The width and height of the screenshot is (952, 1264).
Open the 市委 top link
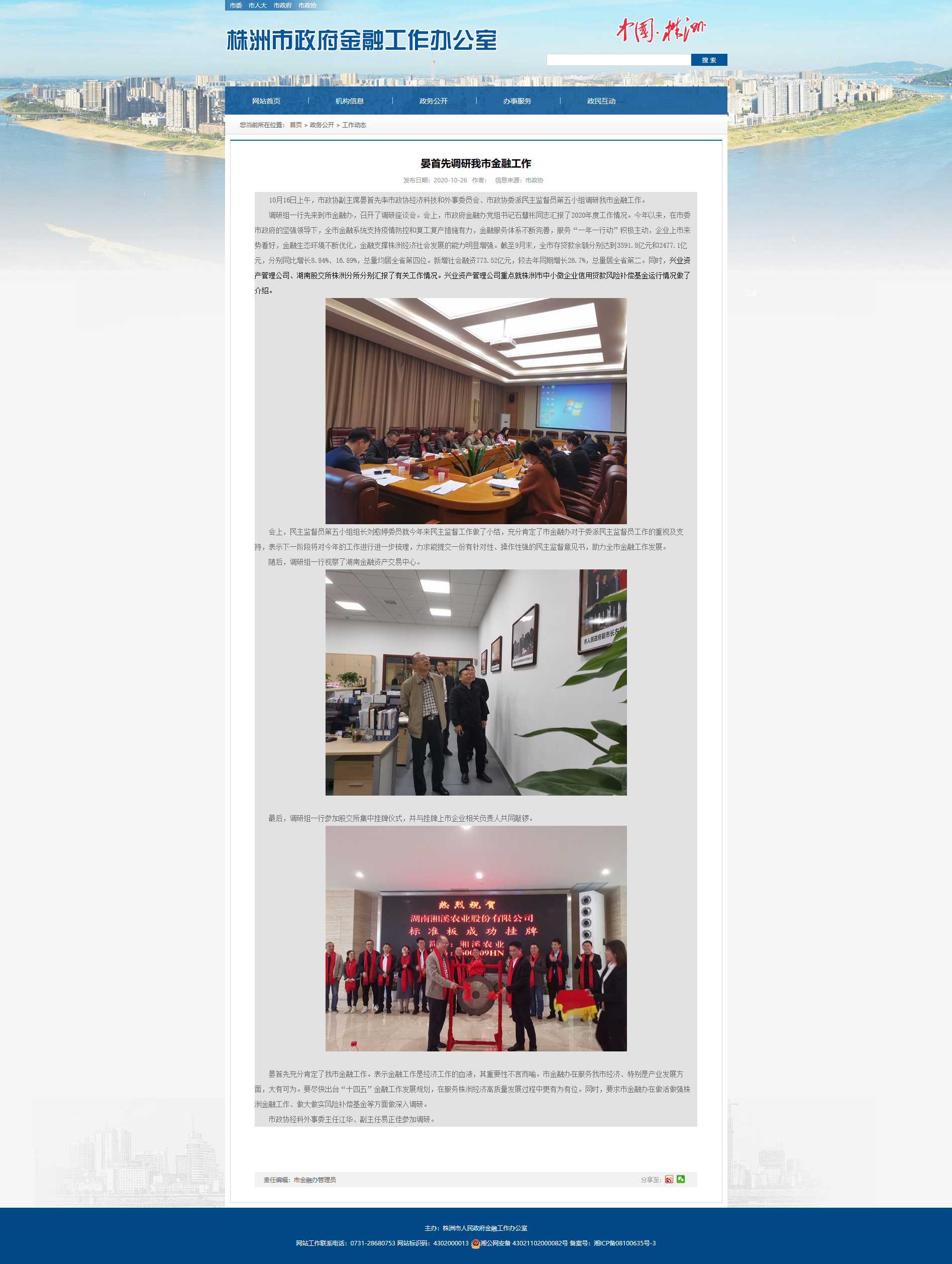pos(236,5)
